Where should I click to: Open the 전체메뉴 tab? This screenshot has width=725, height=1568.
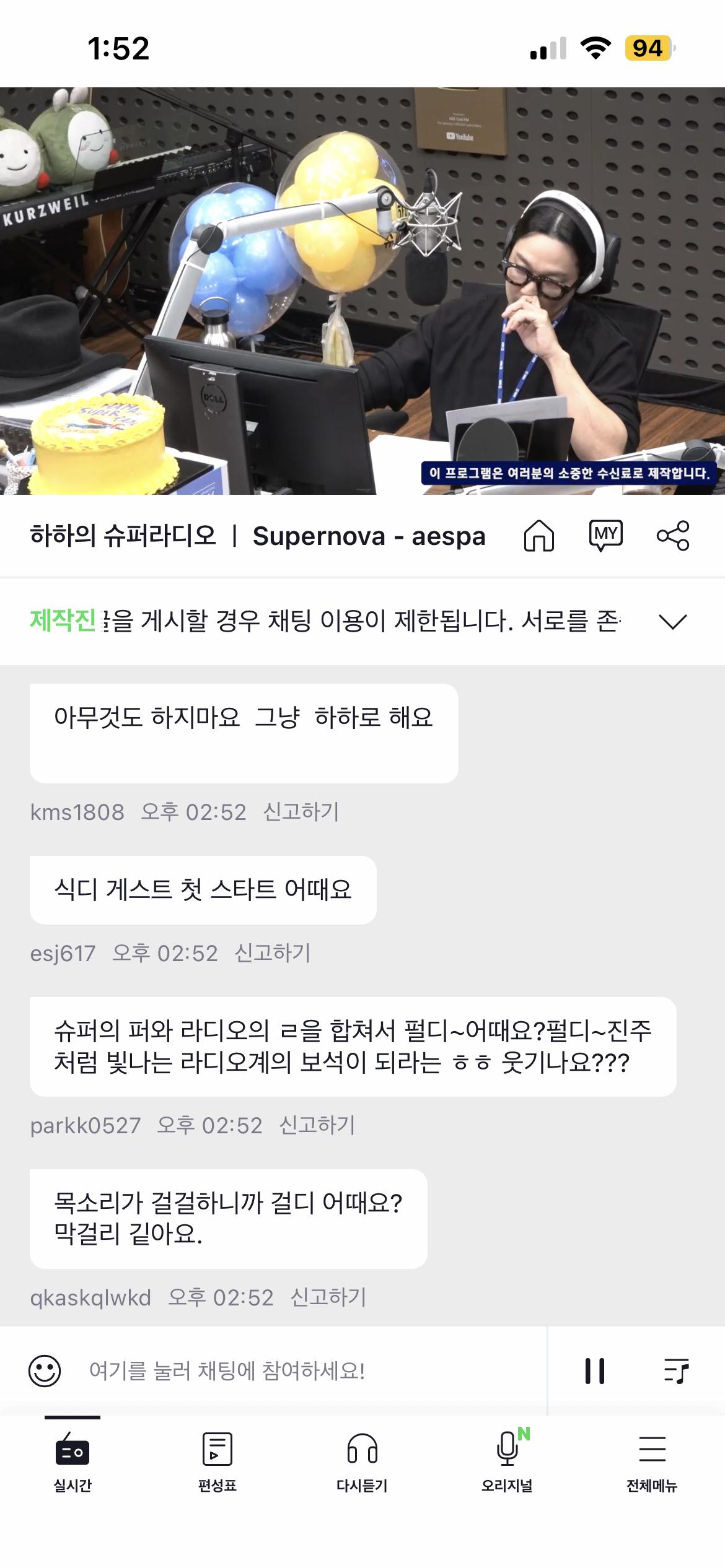652,1460
